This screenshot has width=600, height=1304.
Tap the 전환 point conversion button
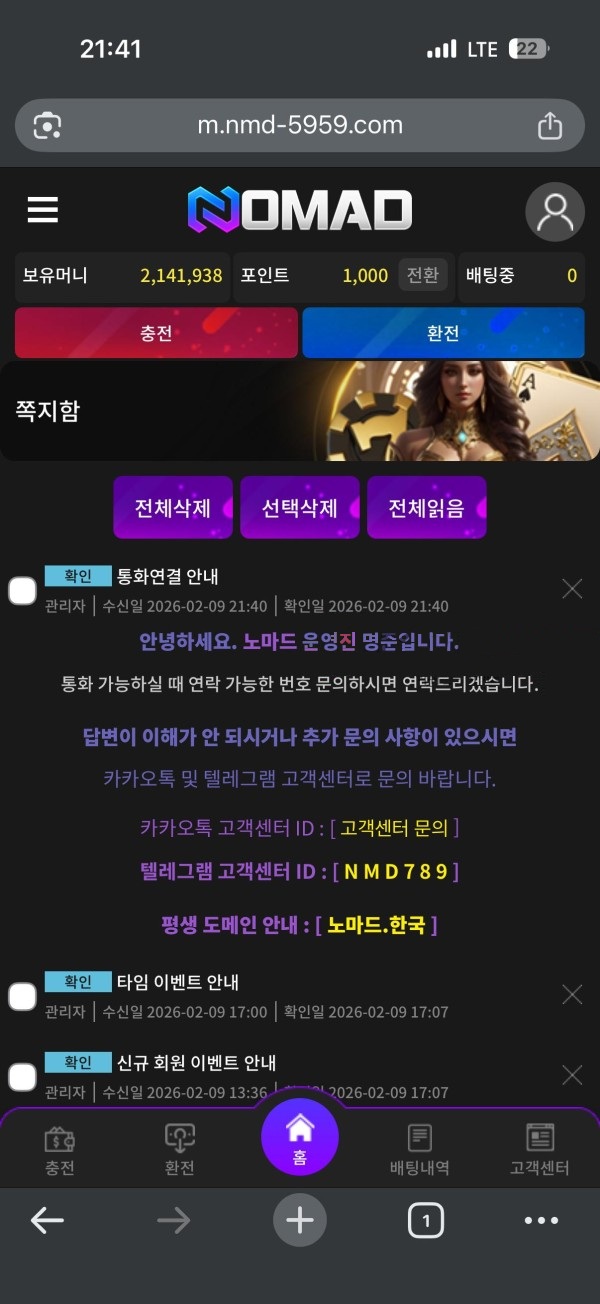[x=423, y=275]
